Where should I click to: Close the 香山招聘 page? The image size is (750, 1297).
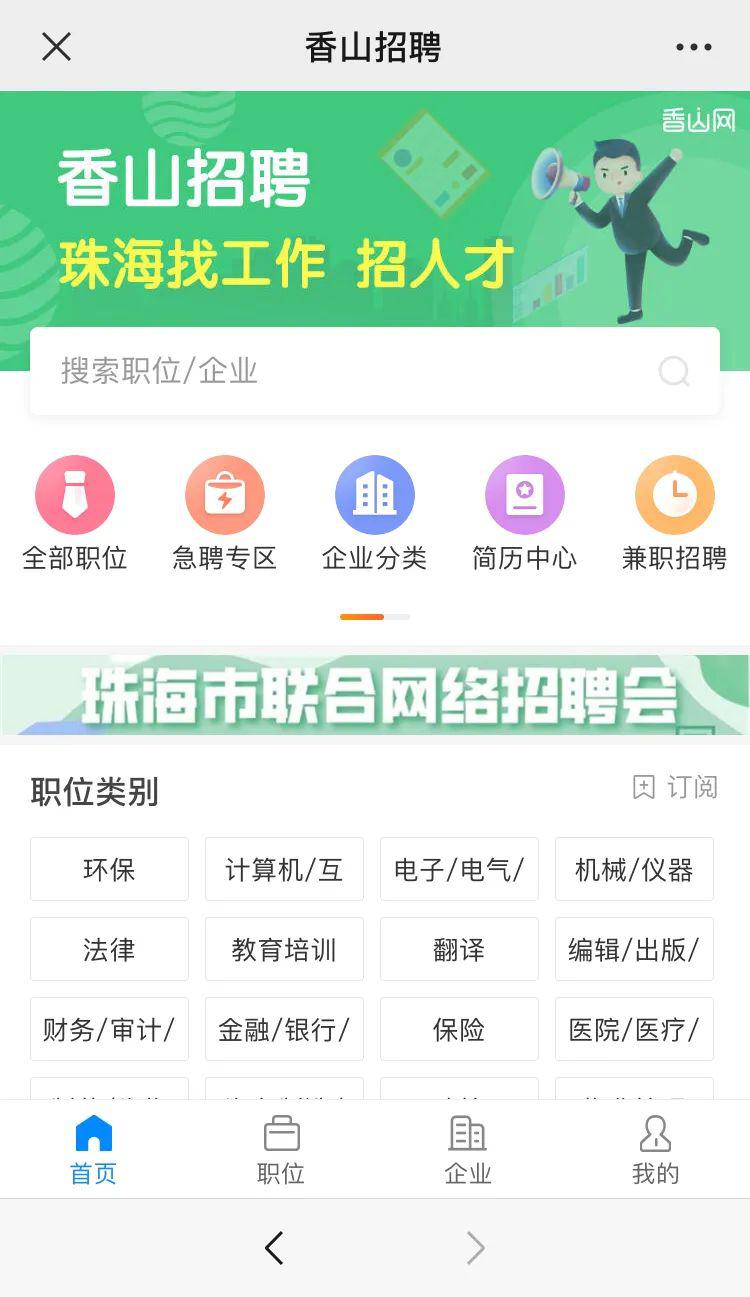[x=56, y=46]
